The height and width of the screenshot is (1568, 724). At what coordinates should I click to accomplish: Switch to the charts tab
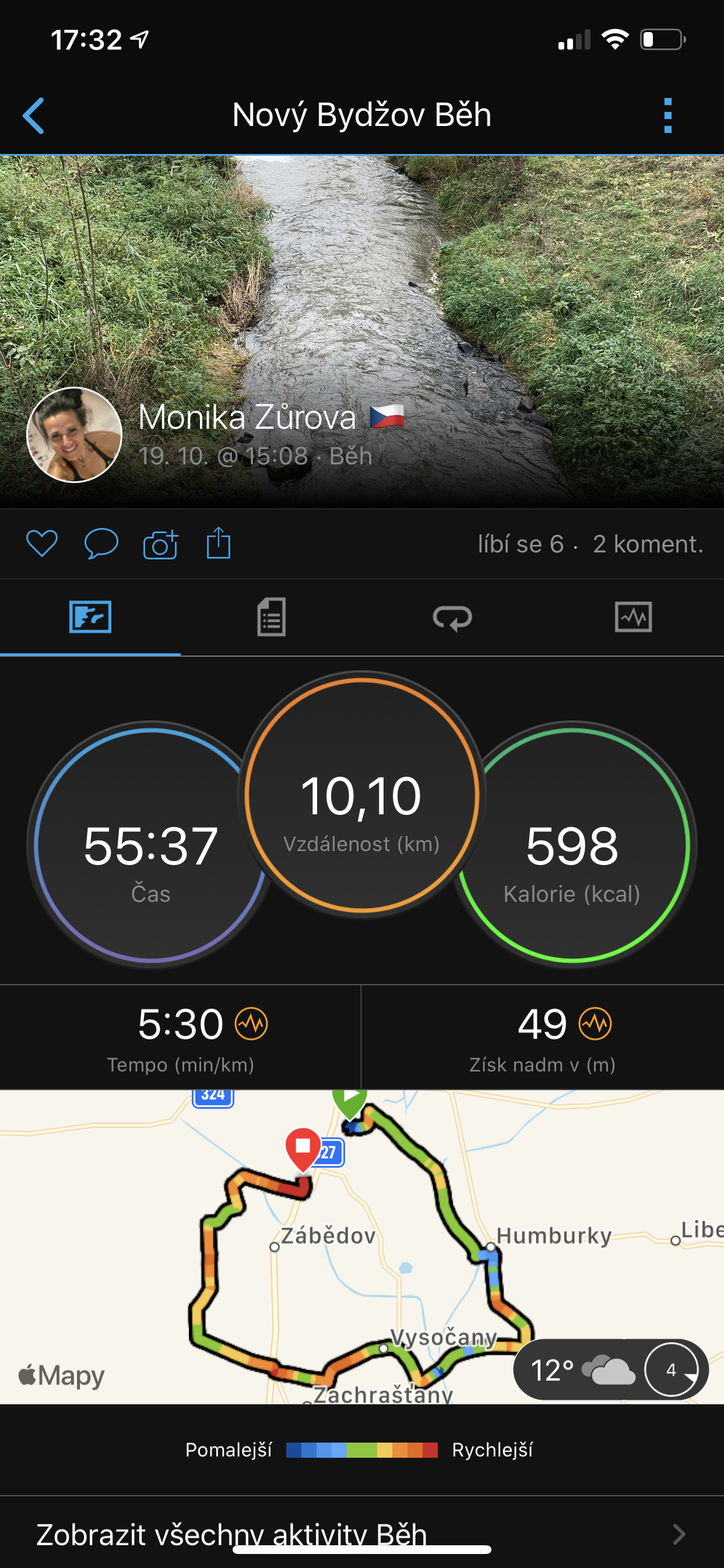[633, 617]
